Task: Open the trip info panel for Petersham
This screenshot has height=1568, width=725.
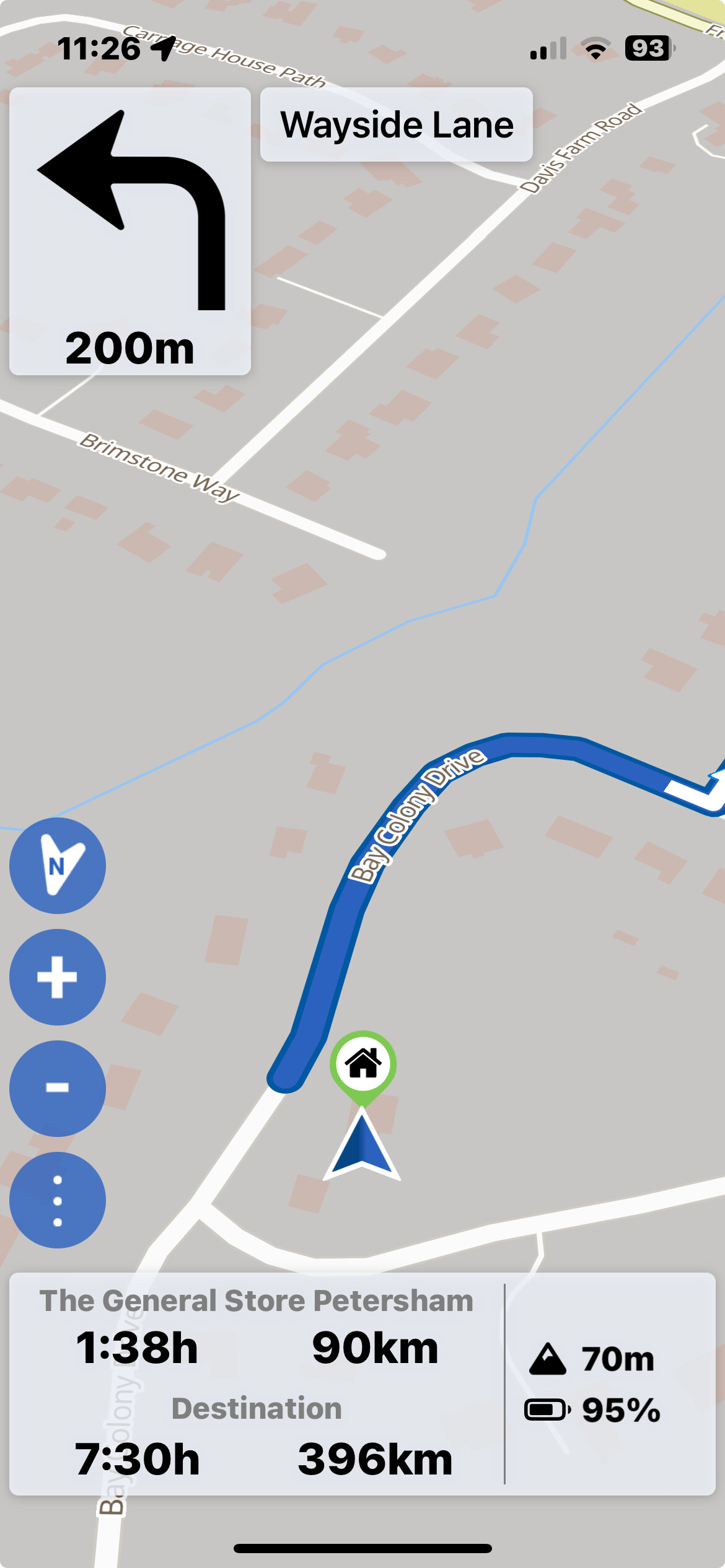Action: click(x=362, y=1384)
